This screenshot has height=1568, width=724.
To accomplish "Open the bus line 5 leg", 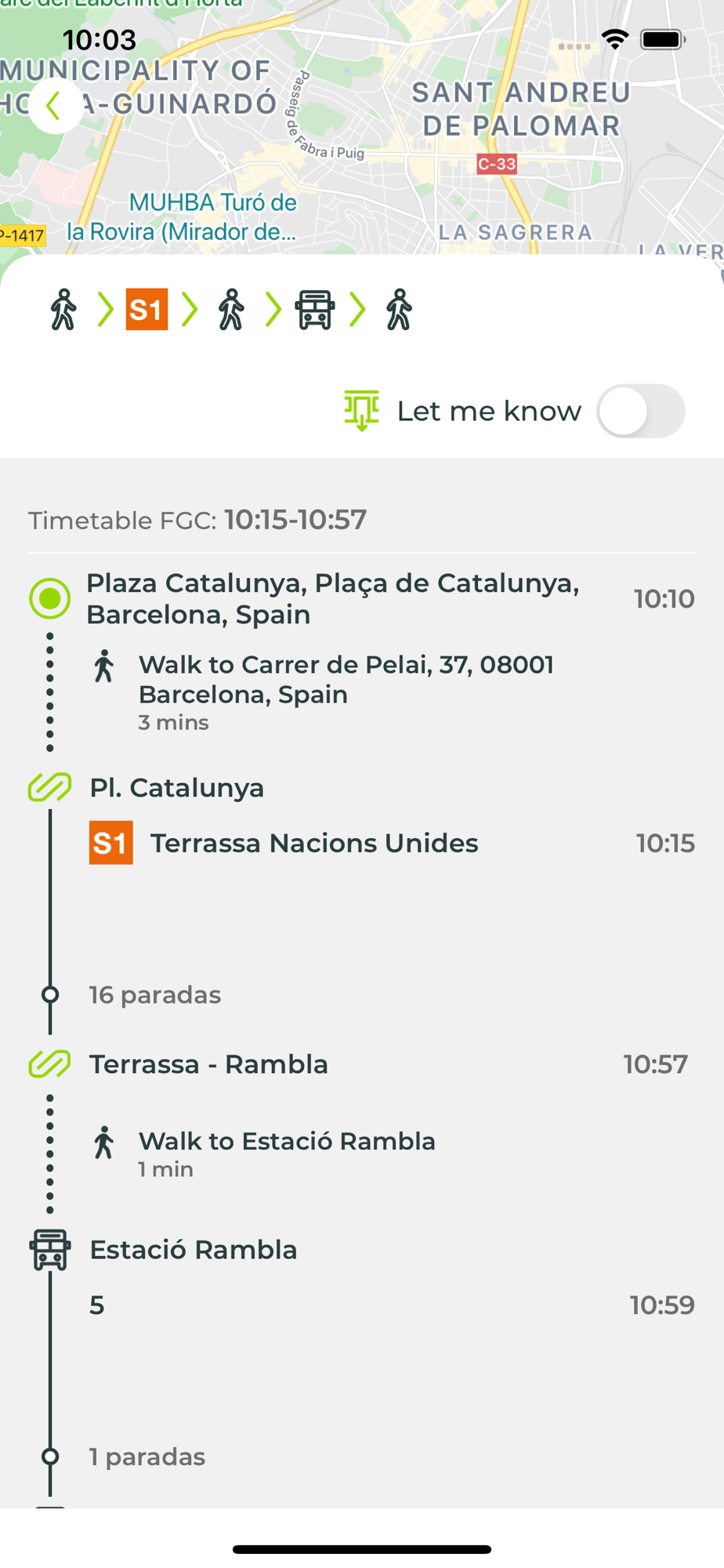I will 392,1305.
